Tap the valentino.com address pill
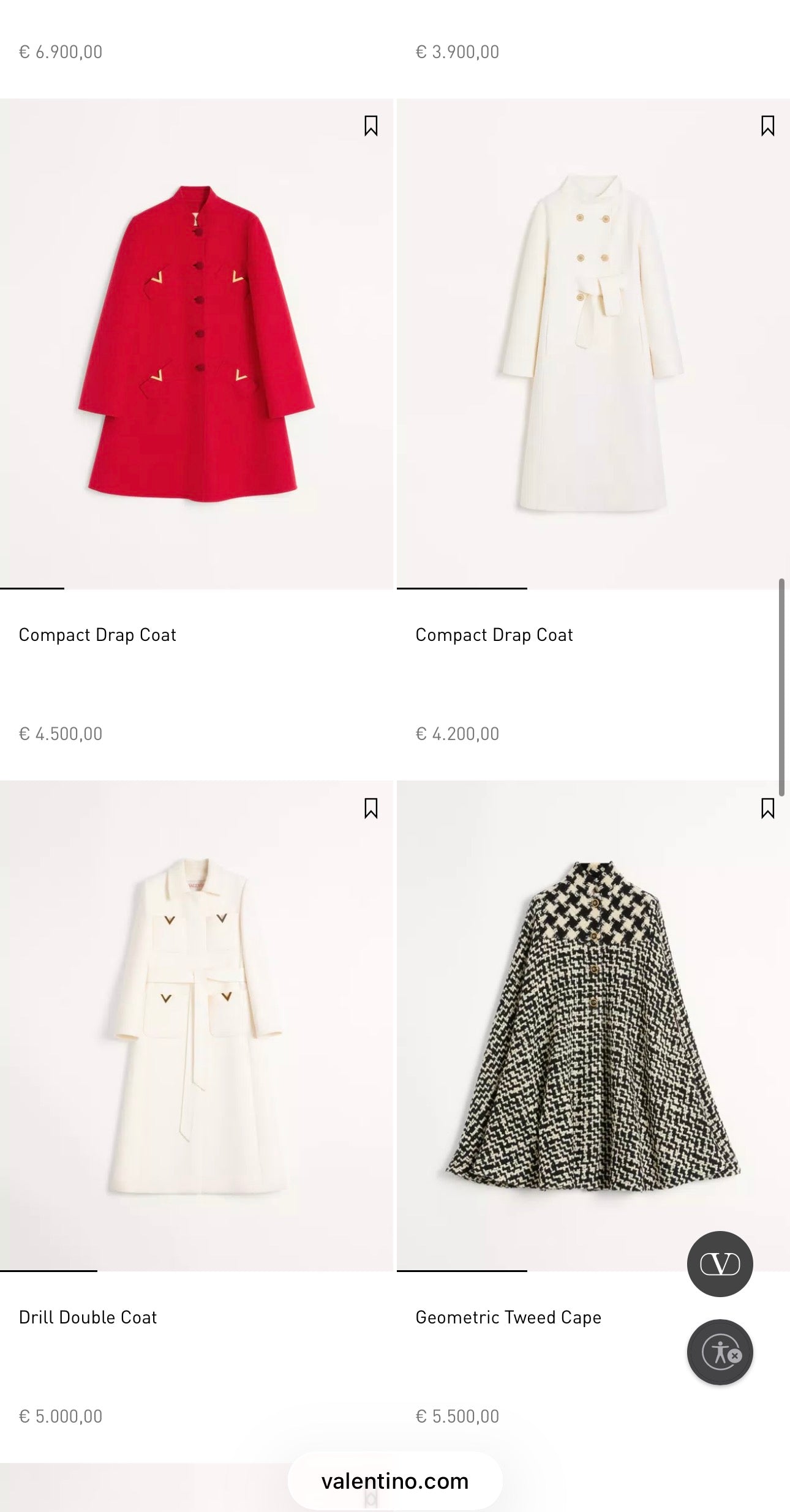The height and width of the screenshot is (1512, 790). [395, 1481]
